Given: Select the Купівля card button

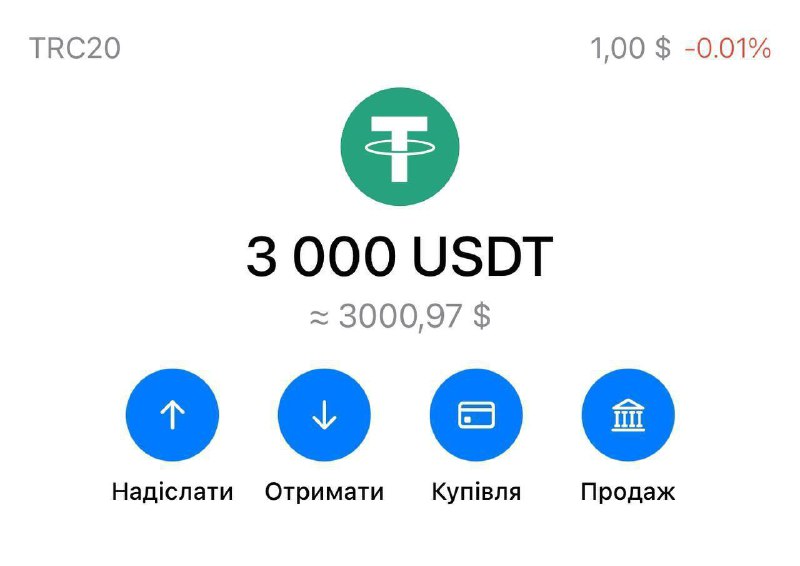Looking at the screenshot, I should click(x=476, y=415).
